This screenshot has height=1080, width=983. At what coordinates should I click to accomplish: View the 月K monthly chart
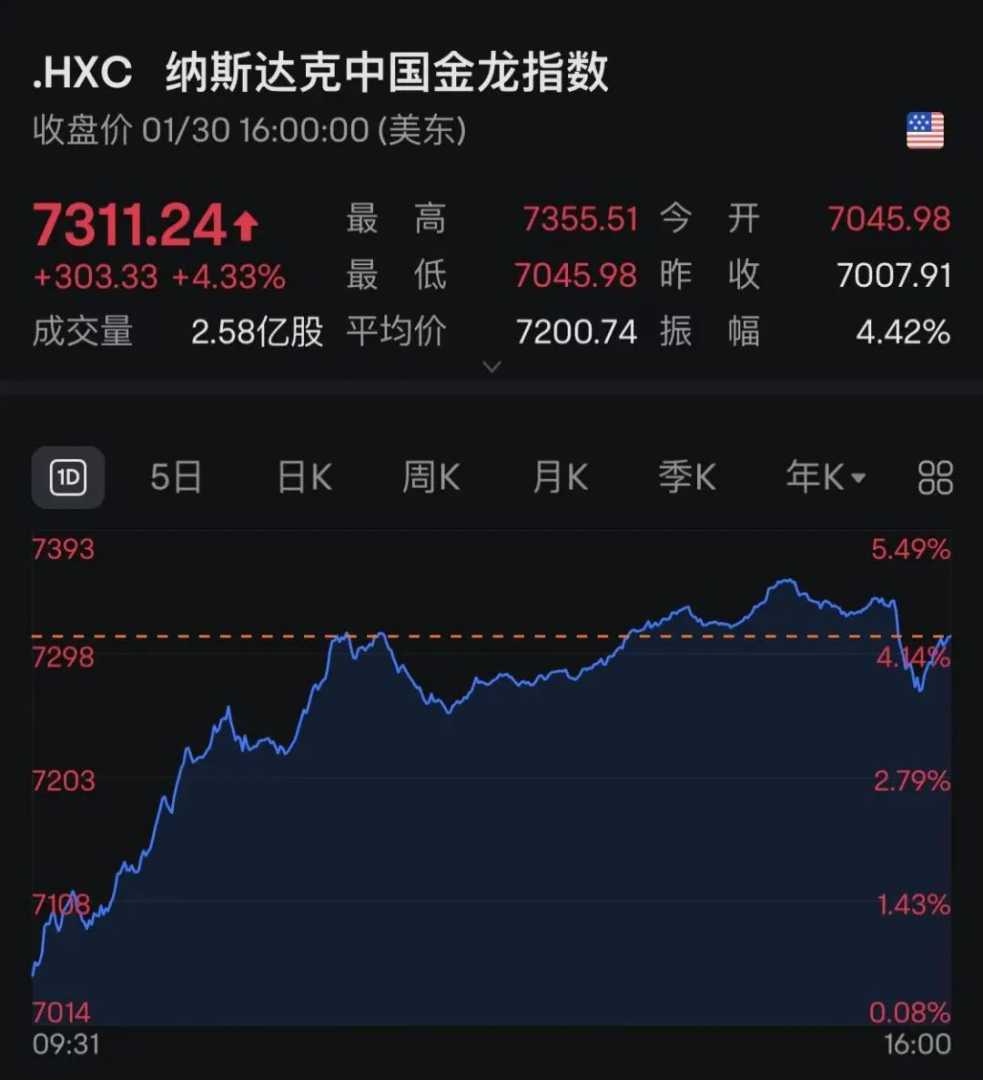(560, 478)
